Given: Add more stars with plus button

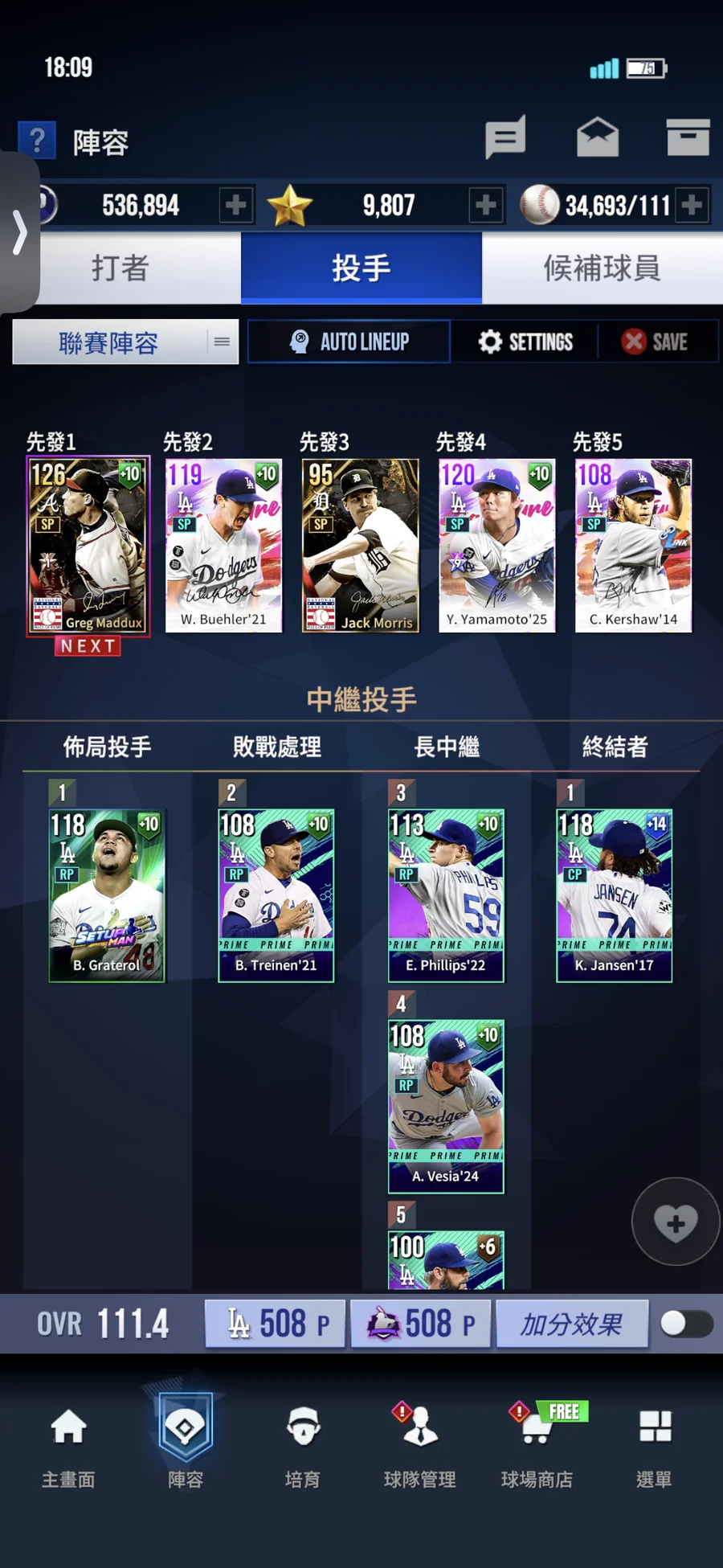Looking at the screenshot, I should (485, 205).
